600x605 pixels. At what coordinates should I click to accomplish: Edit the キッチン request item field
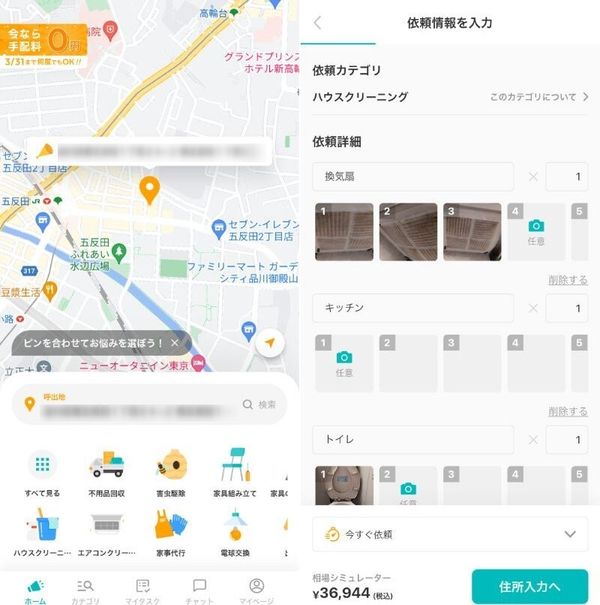click(413, 308)
